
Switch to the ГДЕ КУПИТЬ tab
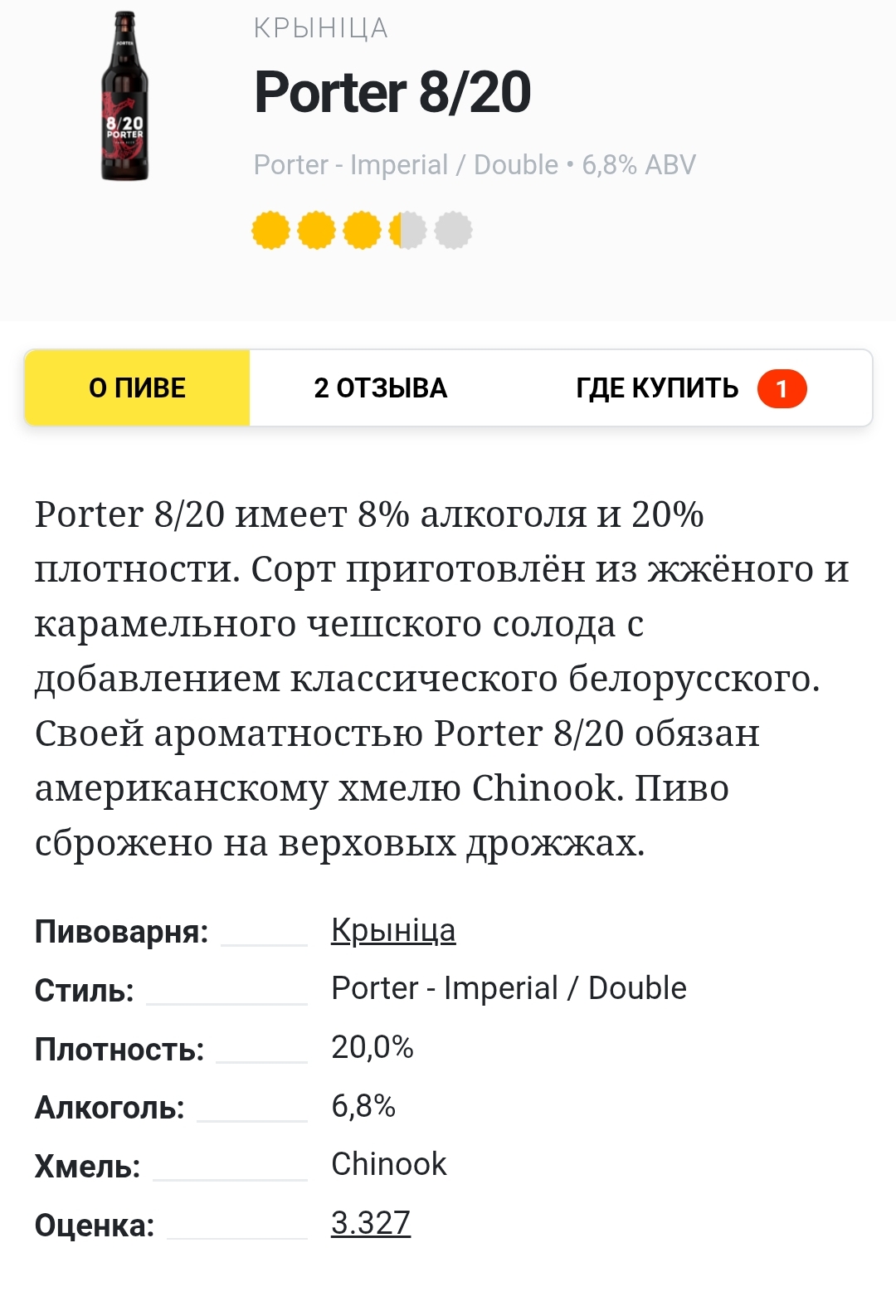tap(657, 387)
